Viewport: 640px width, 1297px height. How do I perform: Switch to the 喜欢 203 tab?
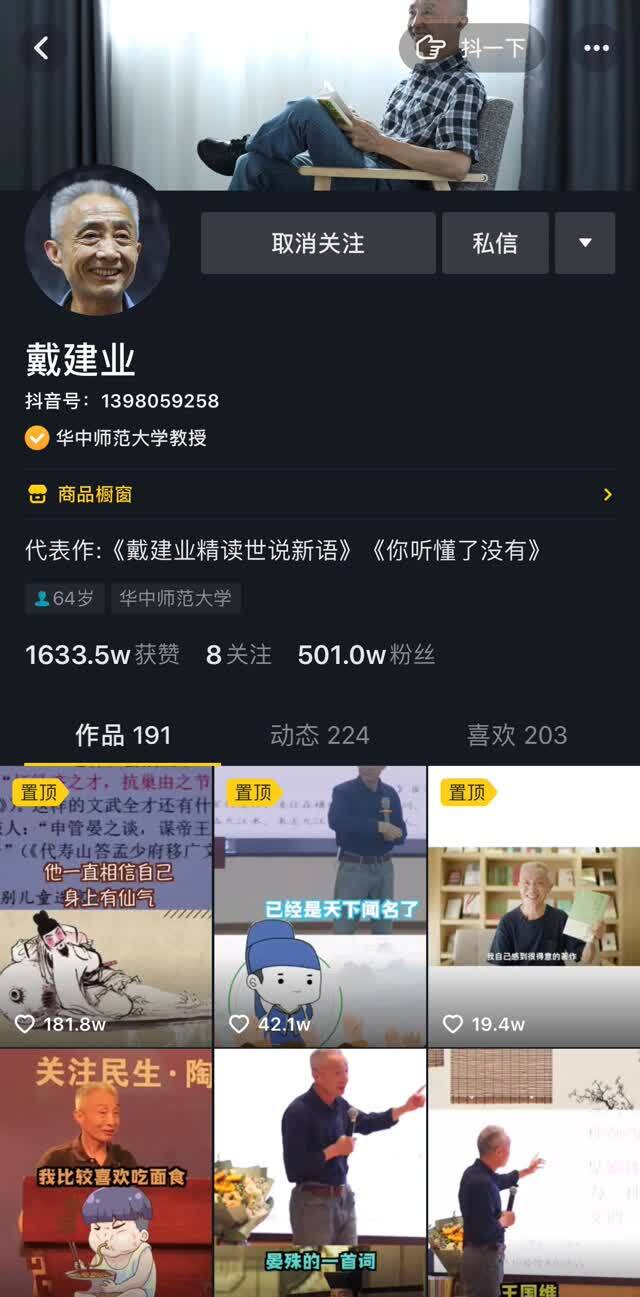click(x=516, y=735)
